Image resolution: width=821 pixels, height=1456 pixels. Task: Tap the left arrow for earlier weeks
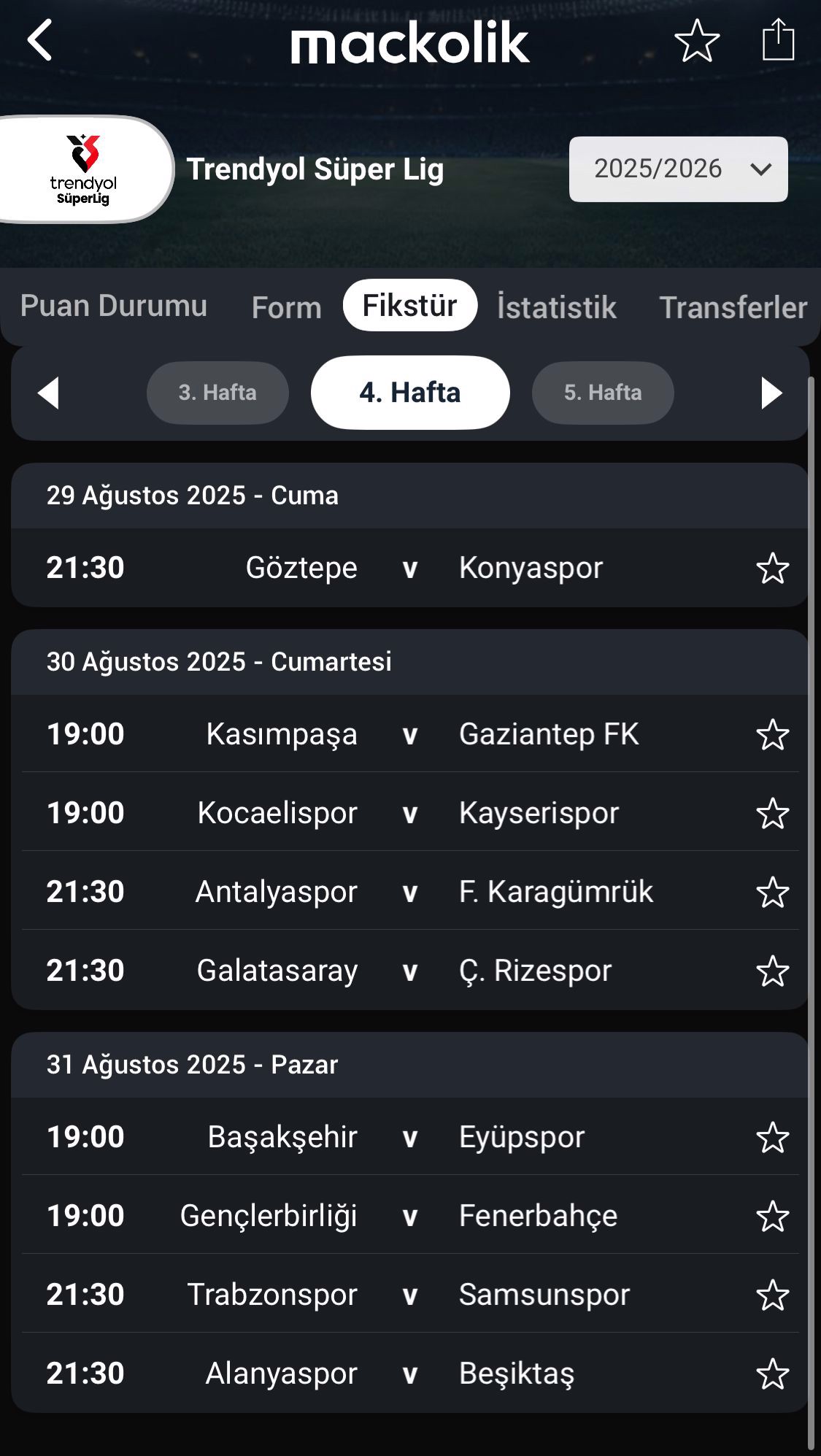point(48,393)
